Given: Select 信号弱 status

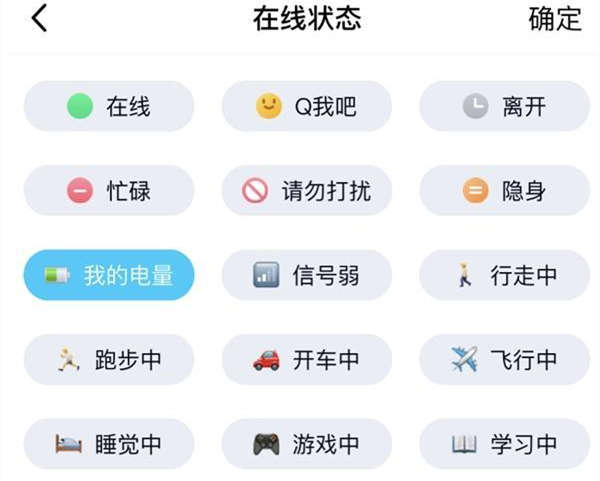Looking at the screenshot, I should pyautogui.click(x=306, y=275).
